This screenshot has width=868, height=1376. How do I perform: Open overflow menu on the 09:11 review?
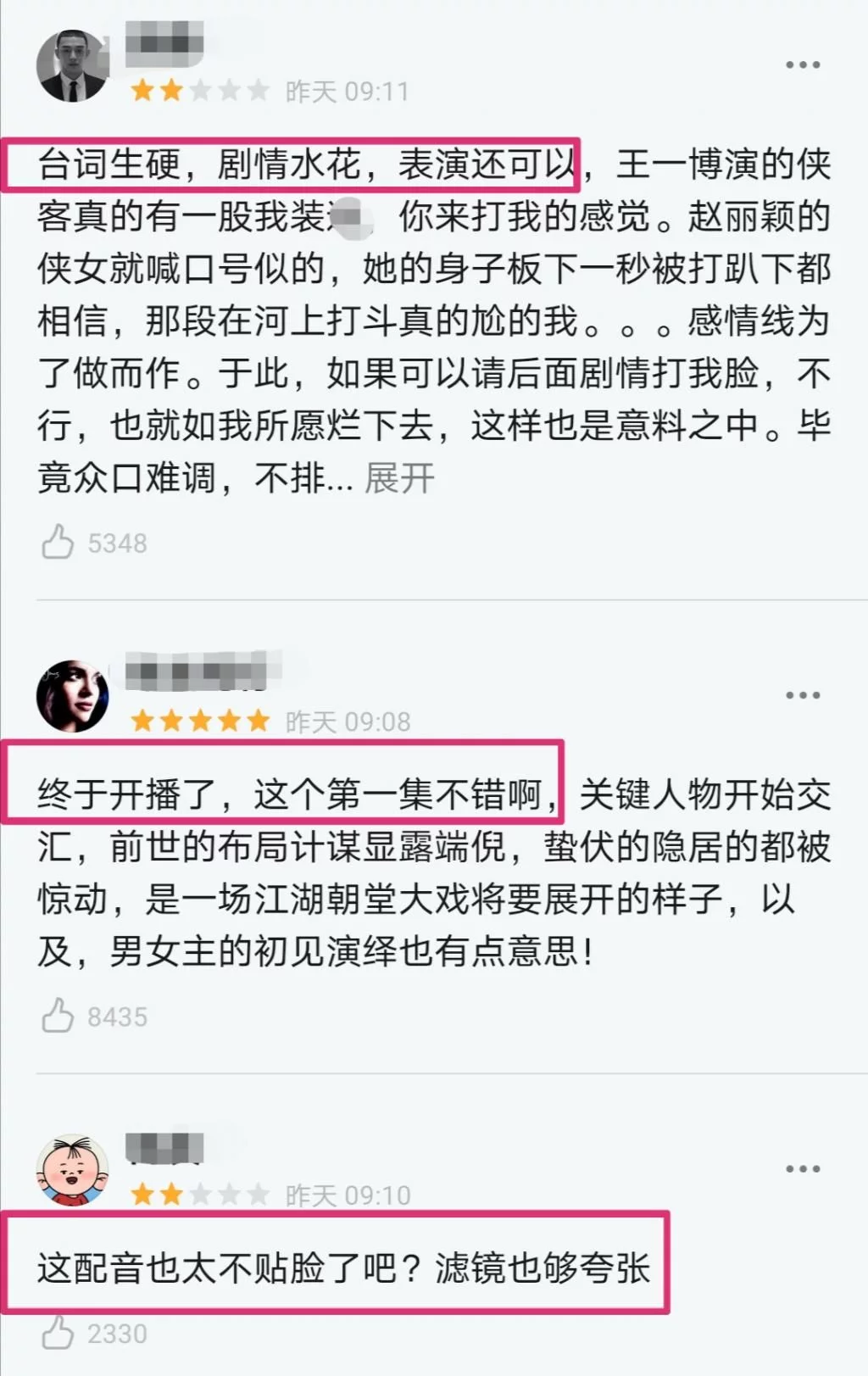[802, 65]
